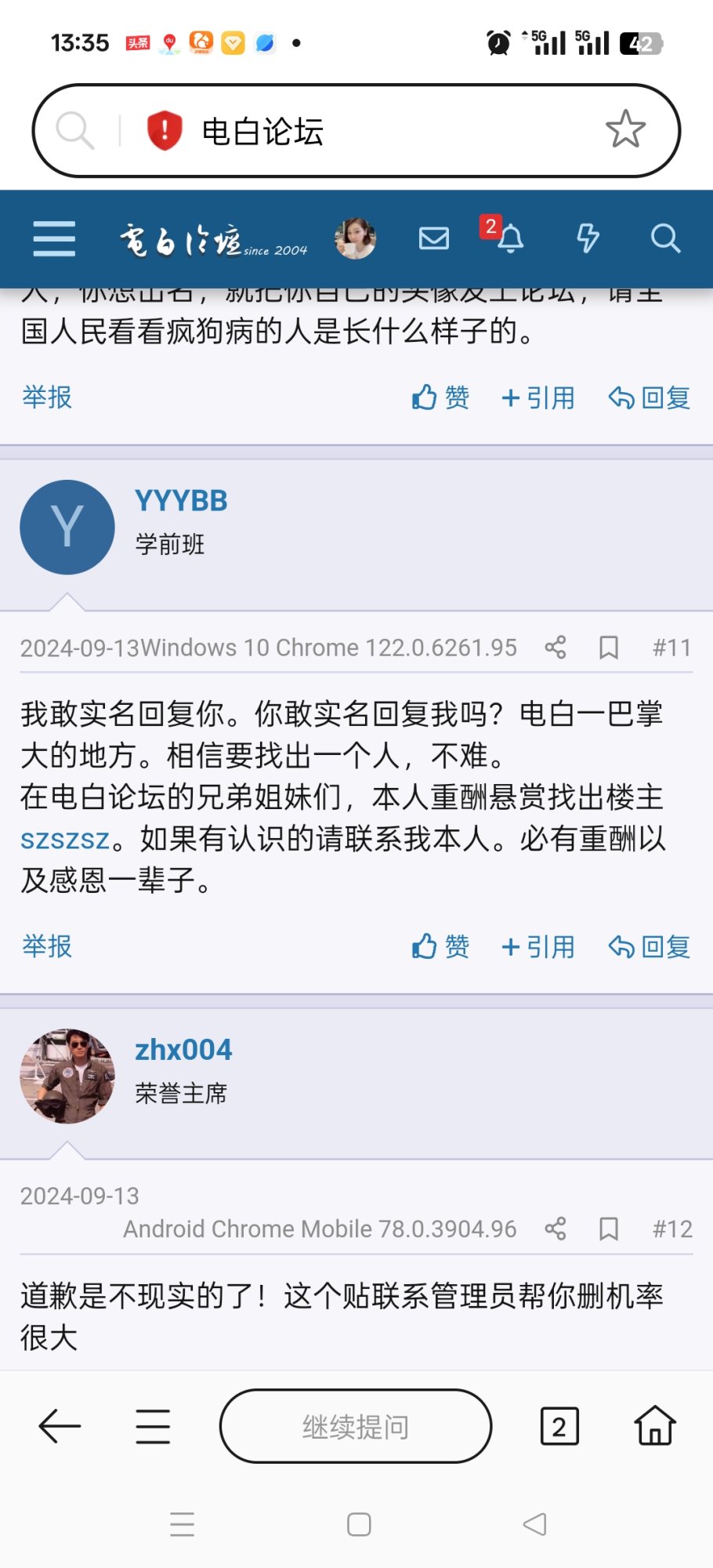Open my profile avatar in header
Screen dimensions: 713x1568
coord(355,238)
